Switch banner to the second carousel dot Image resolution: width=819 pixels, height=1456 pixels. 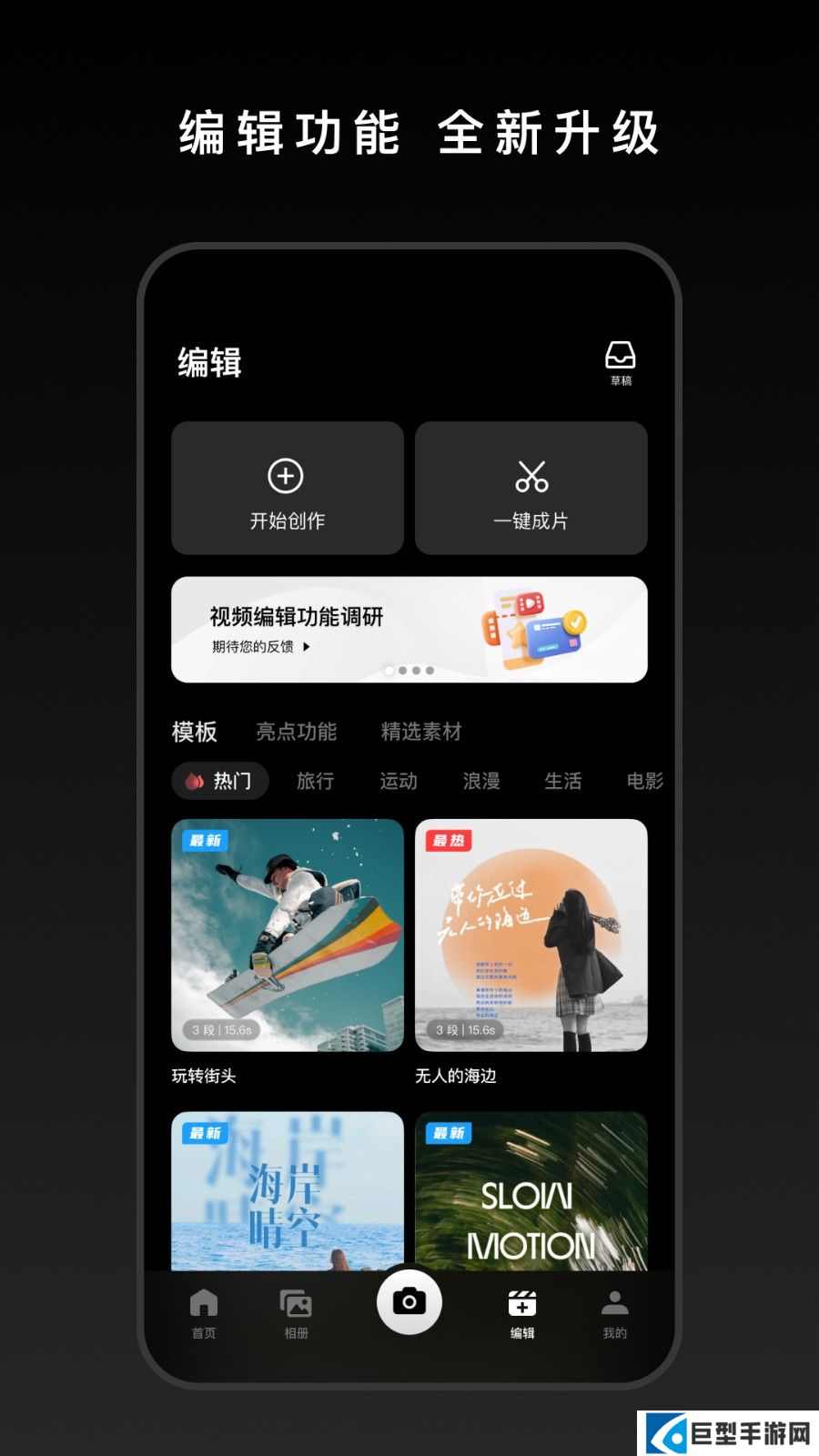(404, 671)
